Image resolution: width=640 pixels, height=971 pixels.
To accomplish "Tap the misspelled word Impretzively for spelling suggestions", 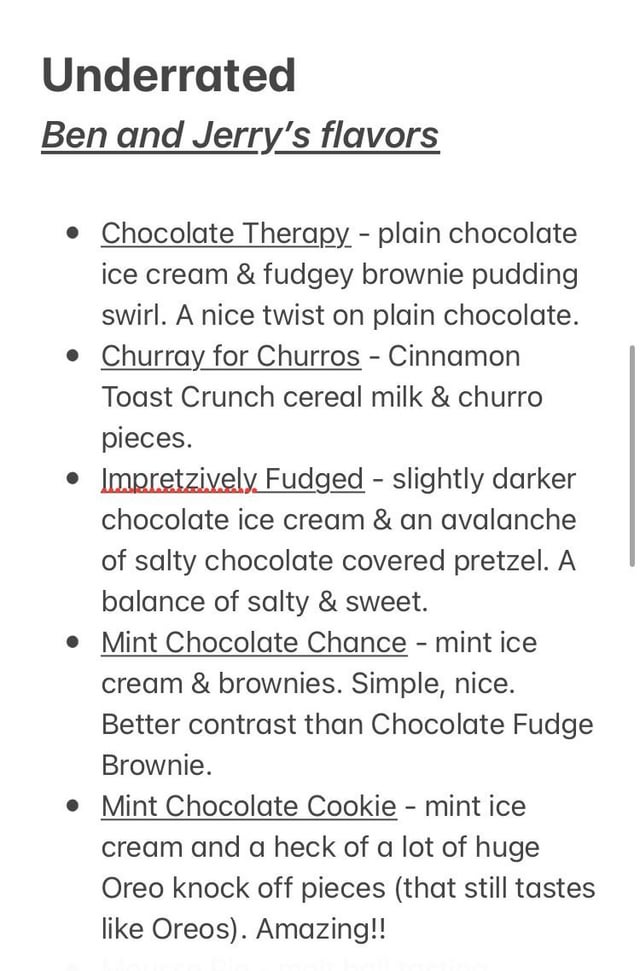I will (x=179, y=479).
